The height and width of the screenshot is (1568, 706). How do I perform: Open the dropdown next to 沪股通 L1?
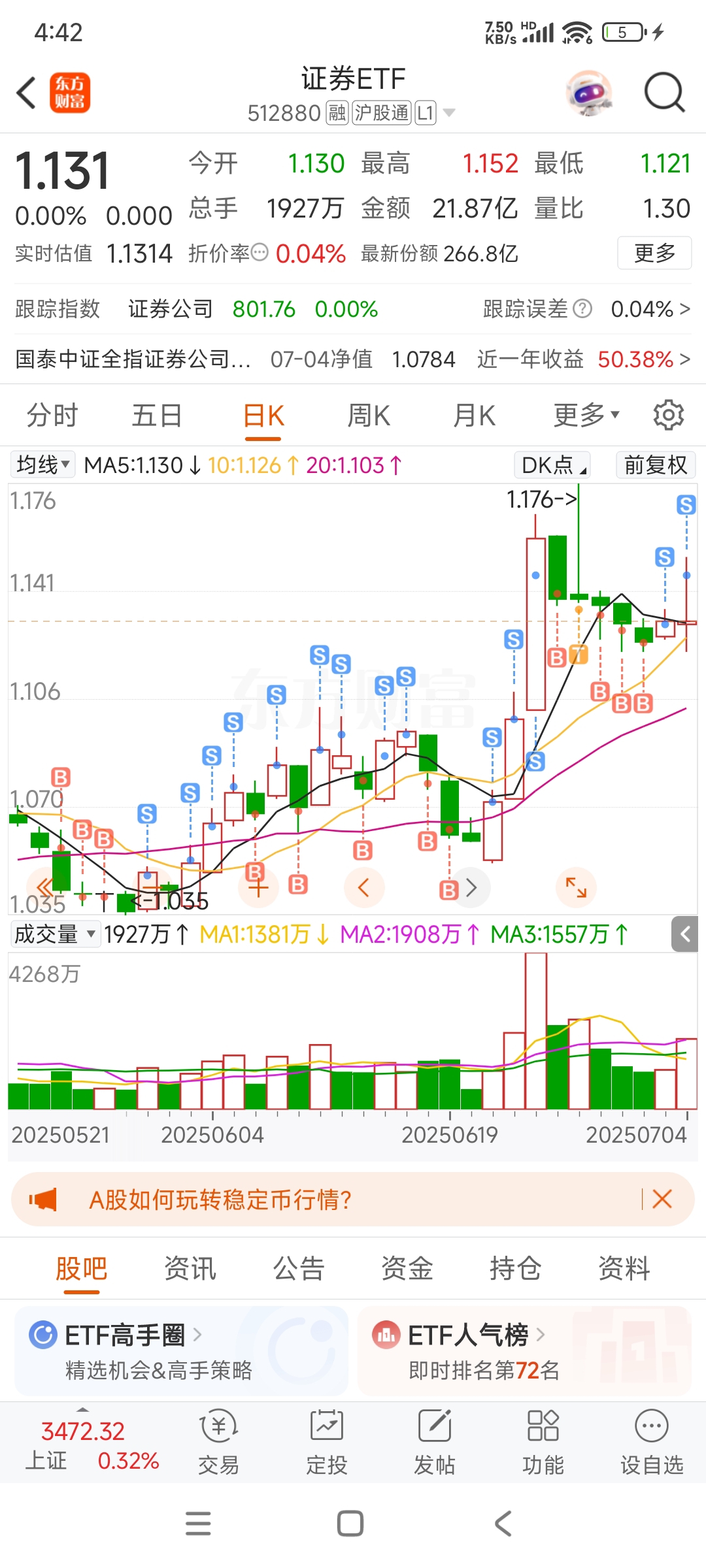(x=449, y=112)
